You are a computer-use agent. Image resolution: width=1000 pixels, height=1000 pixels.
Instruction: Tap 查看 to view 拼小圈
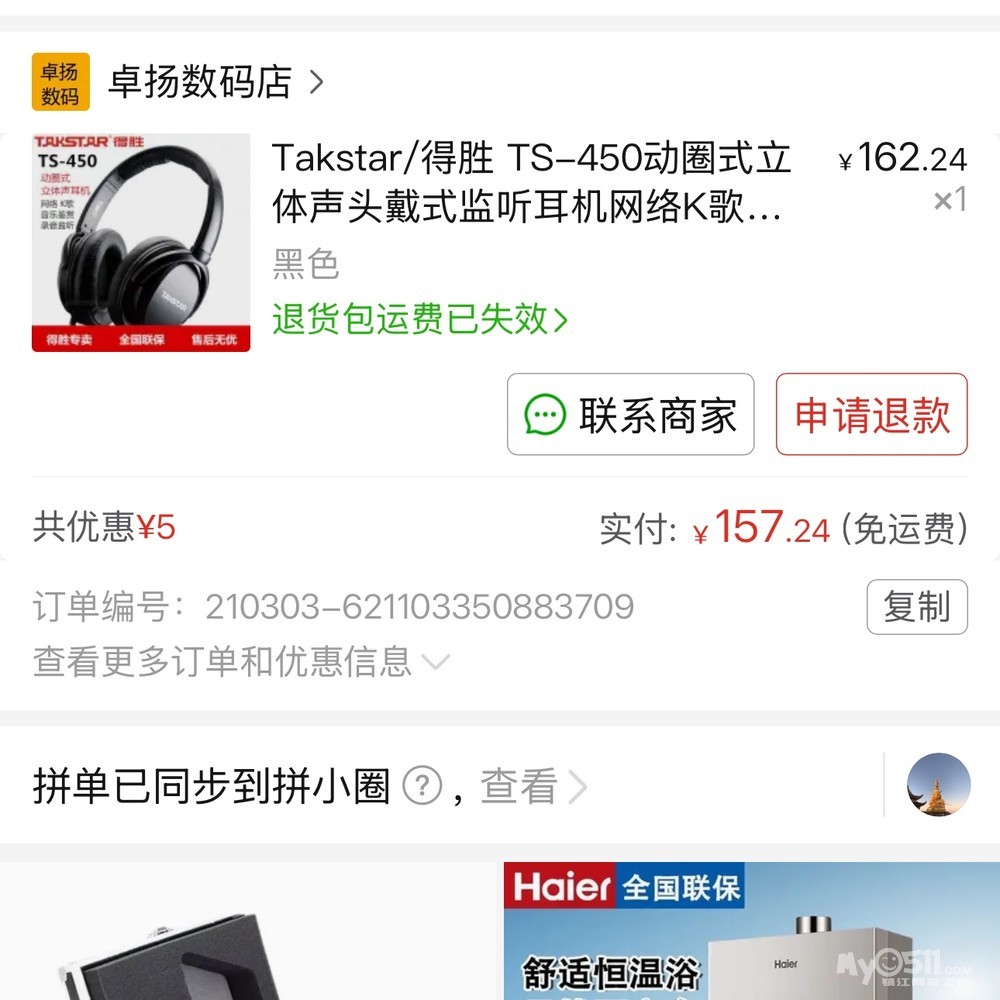[x=532, y=787]
